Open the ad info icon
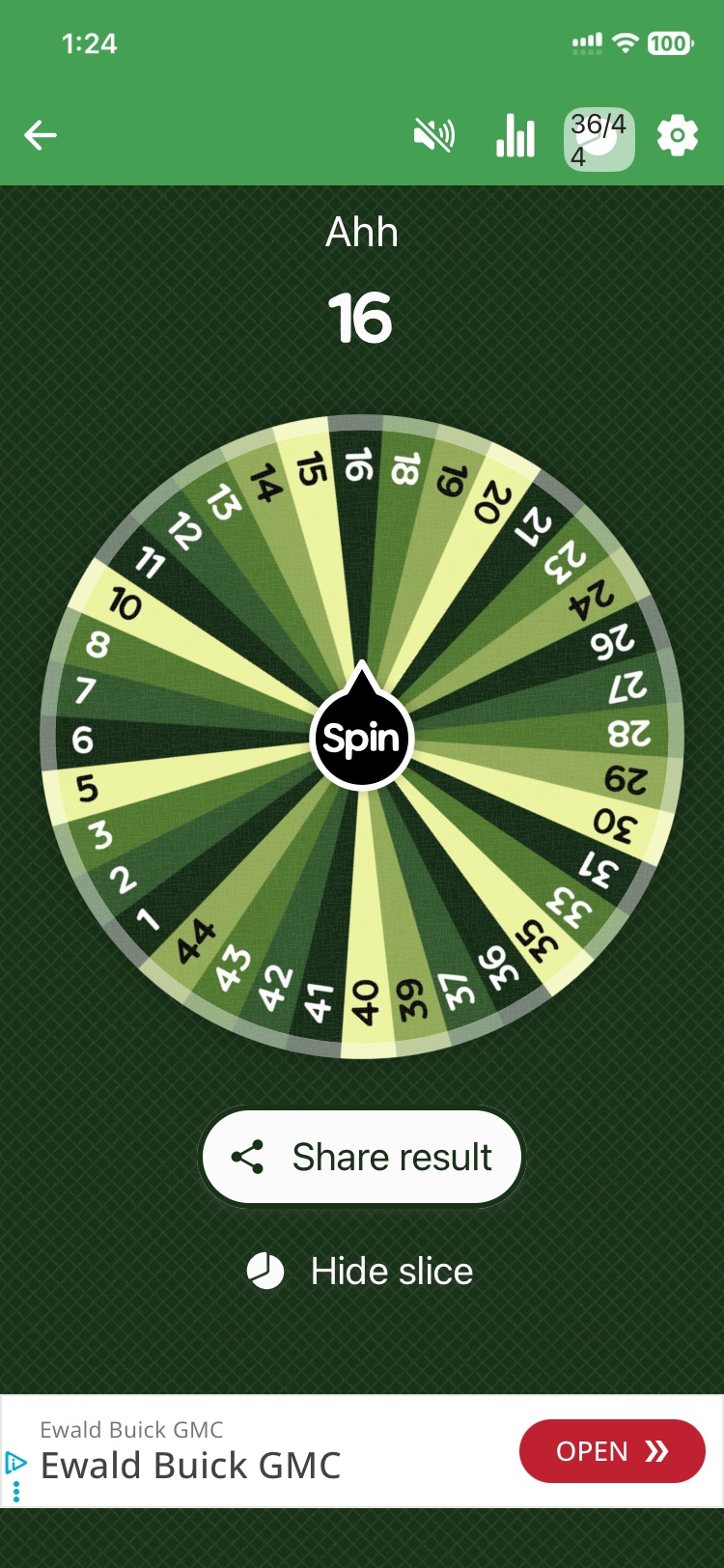The width and height of the screenshot is (724, 1568). (x=15, y=1463)
